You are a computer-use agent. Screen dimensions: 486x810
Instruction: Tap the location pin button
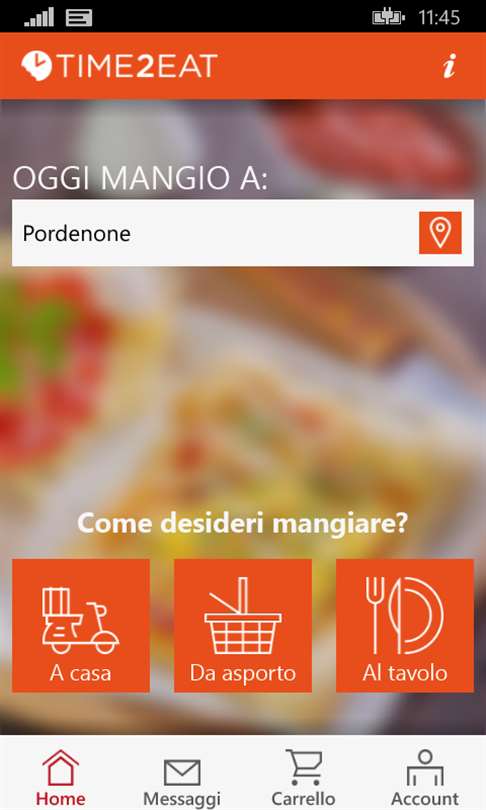[440, 233]
